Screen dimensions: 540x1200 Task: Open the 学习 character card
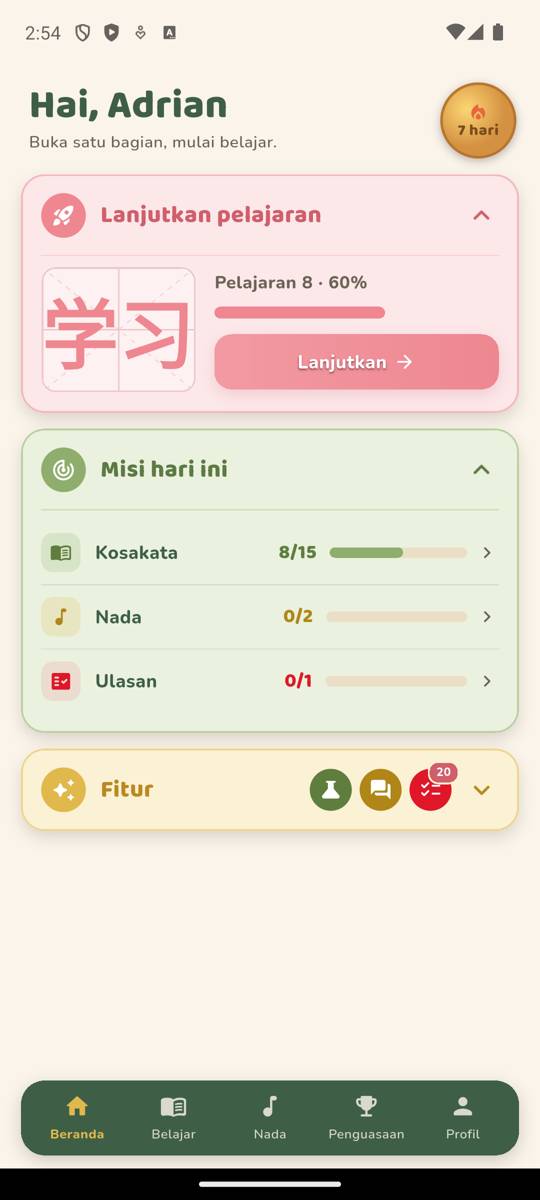point(119,330)
